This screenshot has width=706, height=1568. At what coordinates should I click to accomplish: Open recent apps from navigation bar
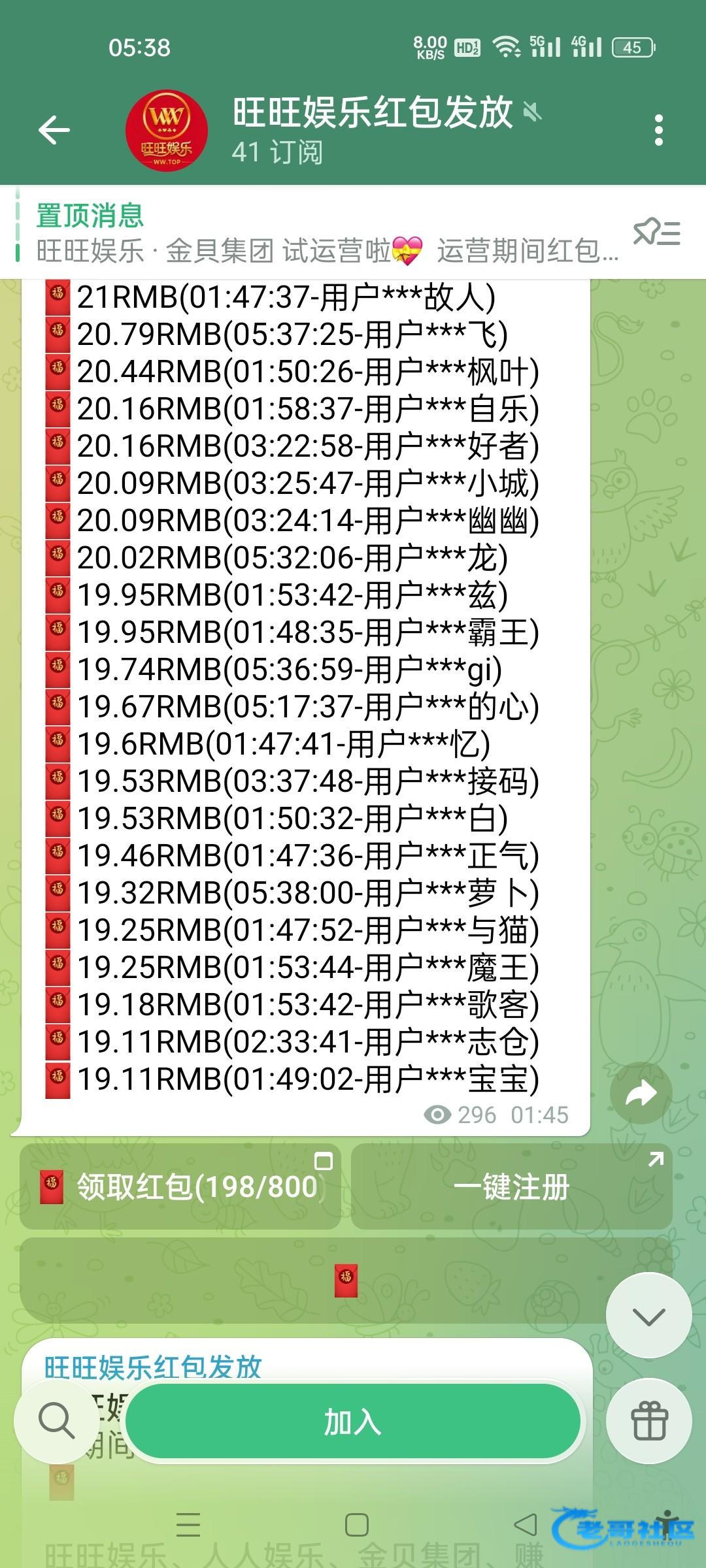click(188, 1525)
